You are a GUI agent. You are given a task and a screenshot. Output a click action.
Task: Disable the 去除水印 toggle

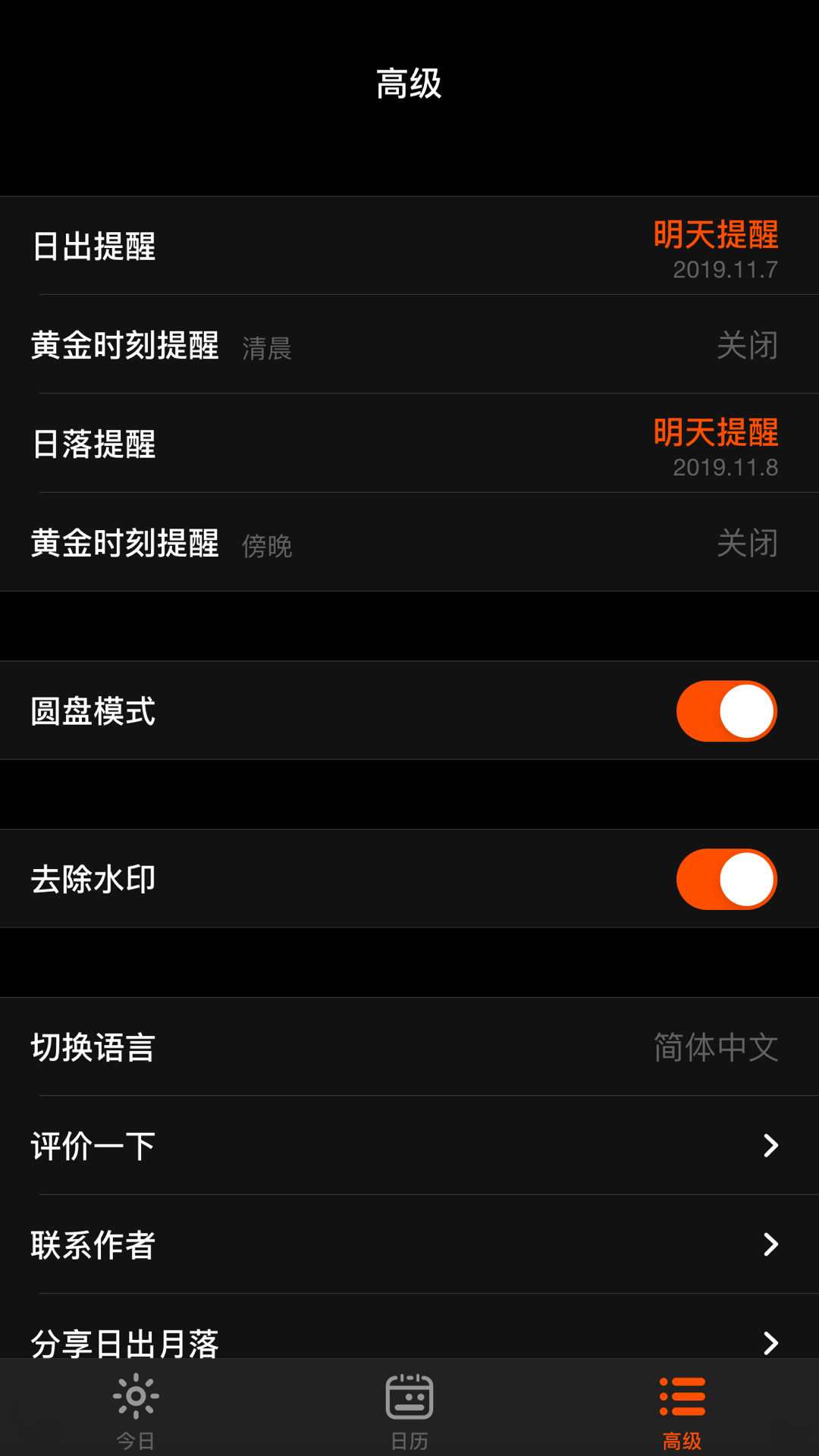pos(726,880)
